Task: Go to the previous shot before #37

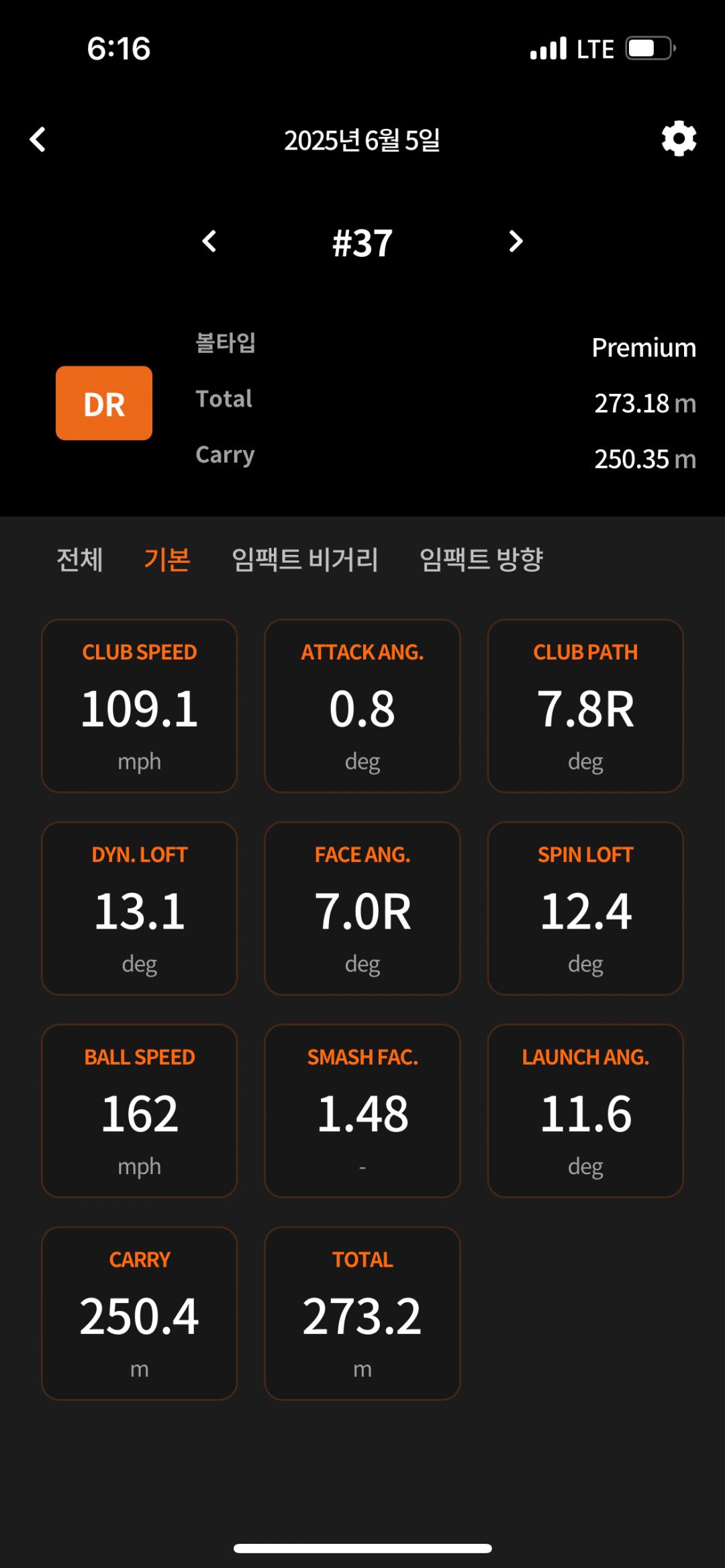Action: point(209,241)
